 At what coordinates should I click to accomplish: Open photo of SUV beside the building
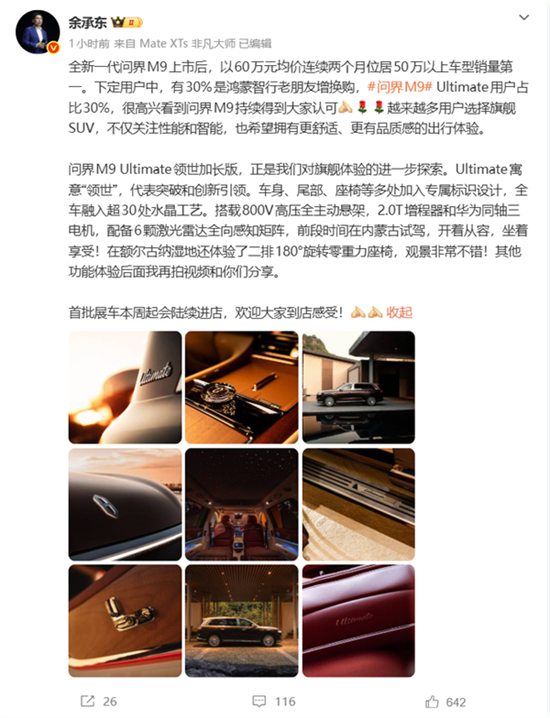(x=359, y=387)
